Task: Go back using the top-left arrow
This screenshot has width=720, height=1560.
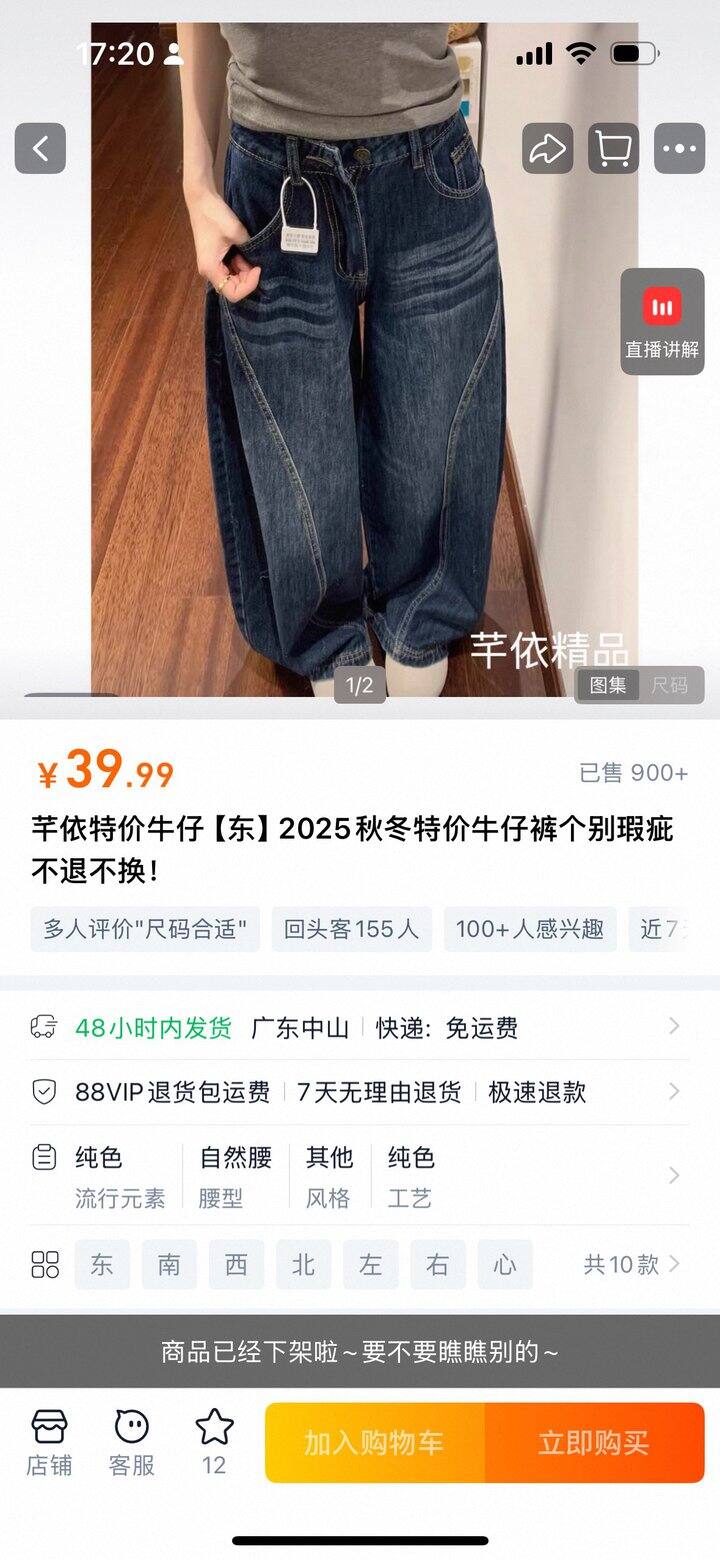Action: pyautogui.click(x=40, y=149)
